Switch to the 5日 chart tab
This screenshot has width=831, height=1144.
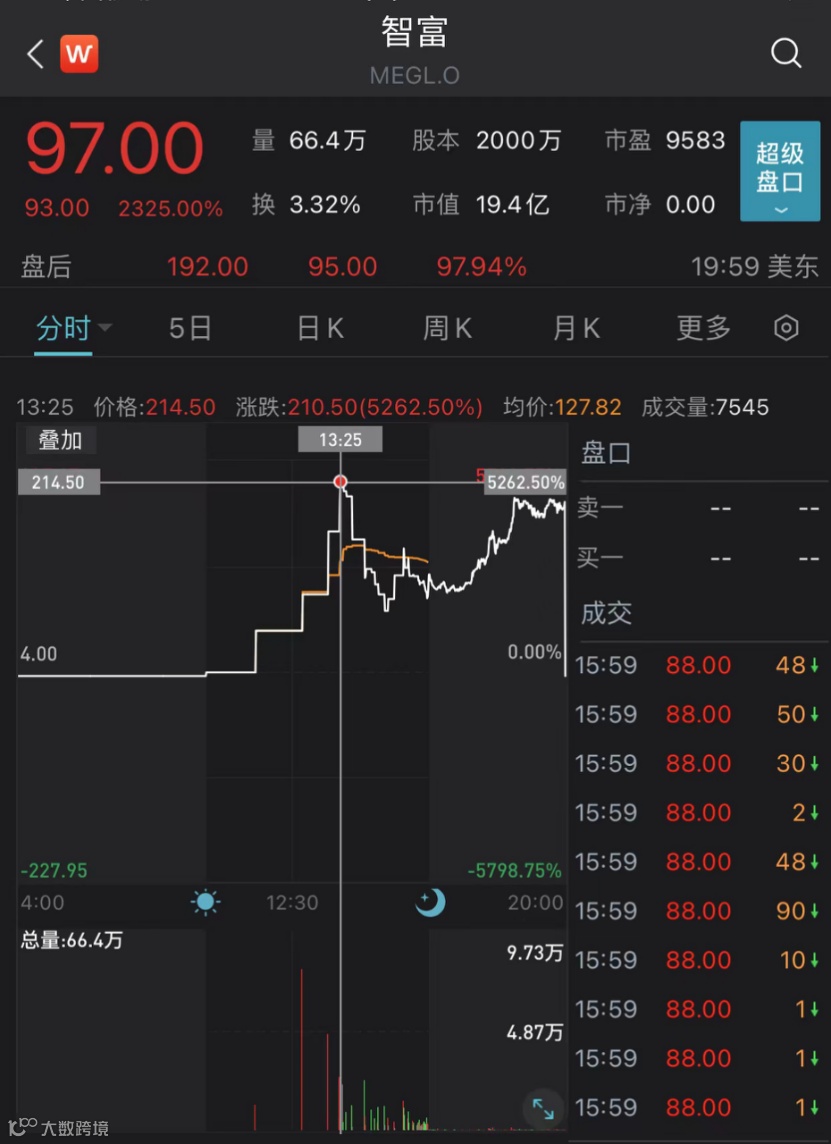[x=190, y=328]
